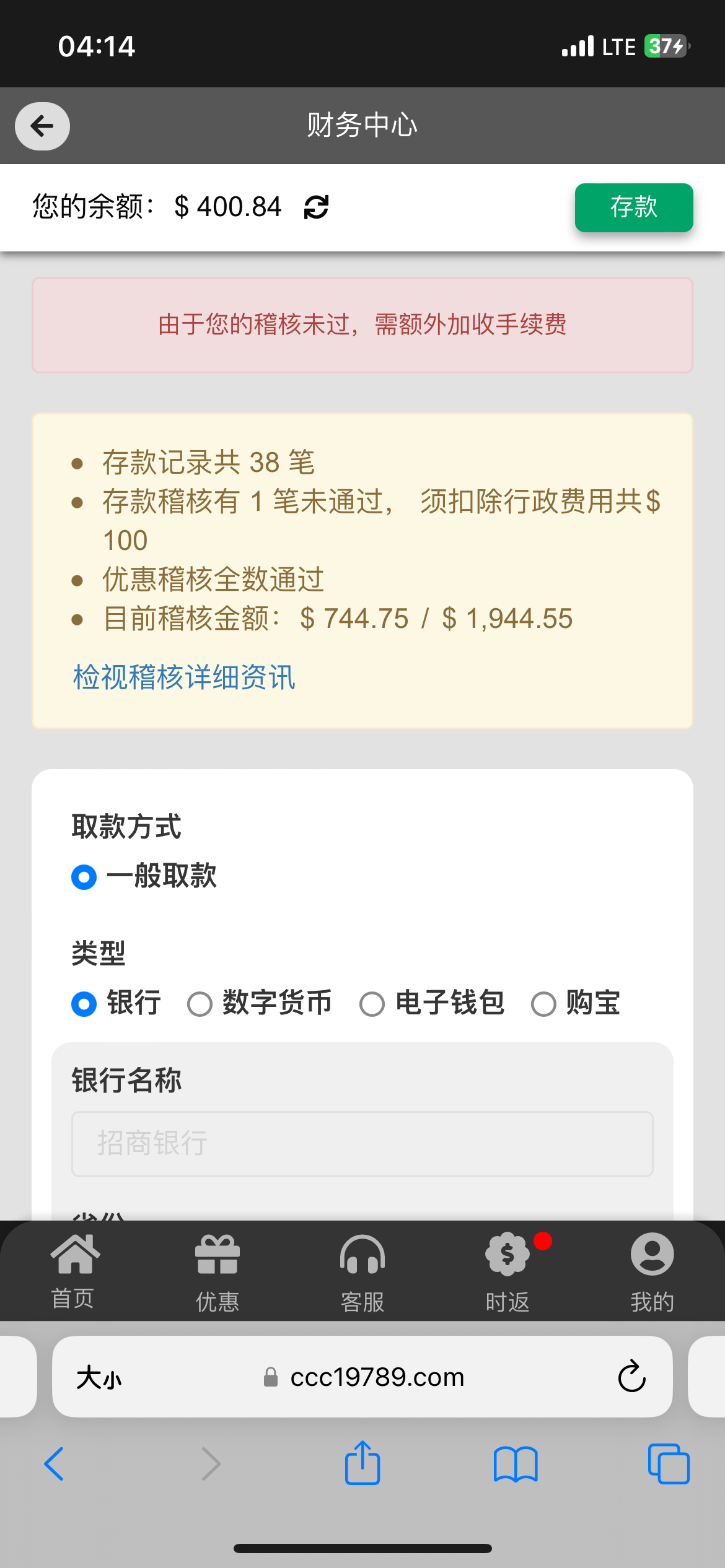Choose 电子钱包 as the withdrawal type
This screenshot has width=725, height=1568.
pyautogui.click(x=372, y=1004)
